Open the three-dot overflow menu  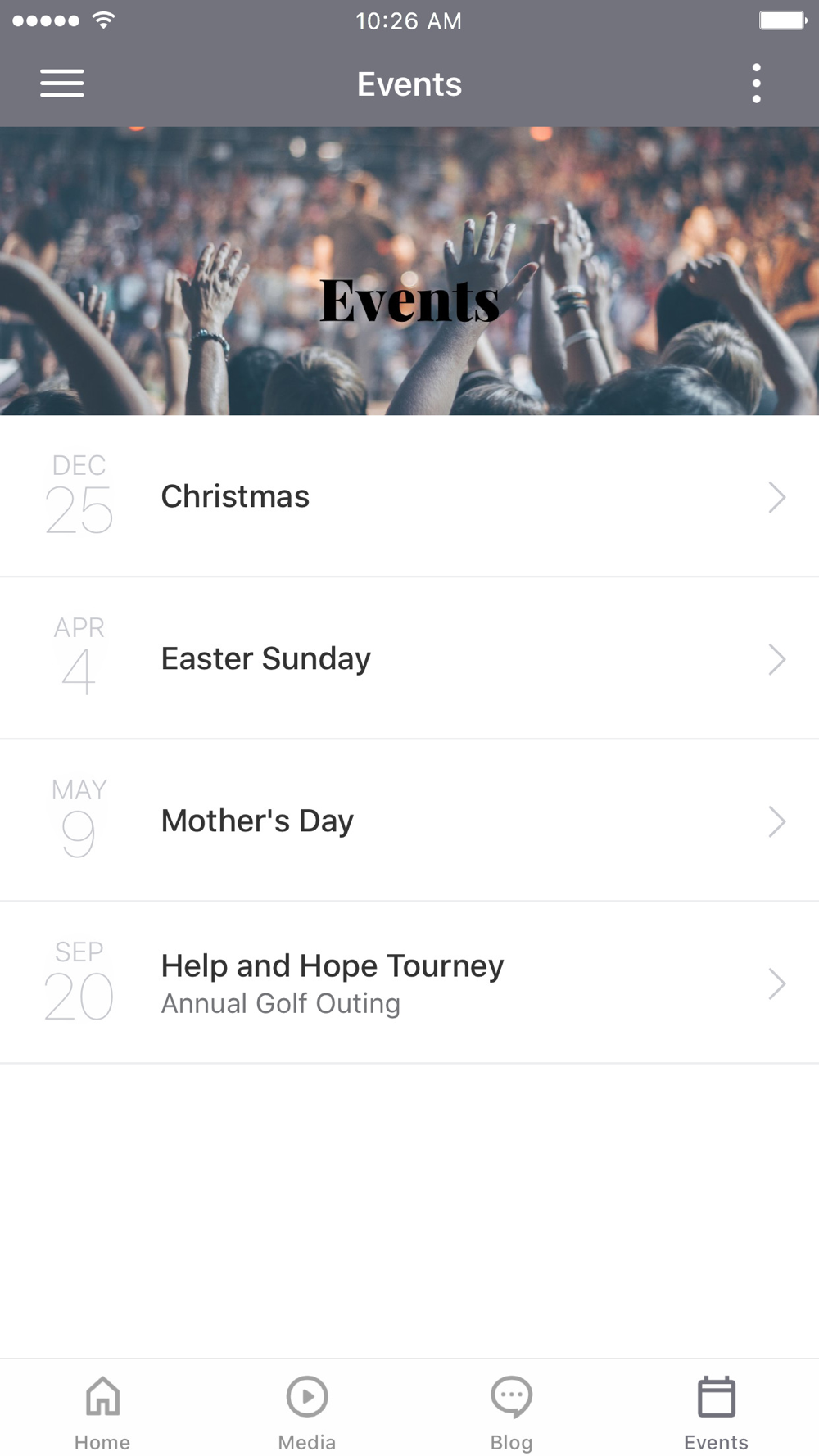[756, 84]
